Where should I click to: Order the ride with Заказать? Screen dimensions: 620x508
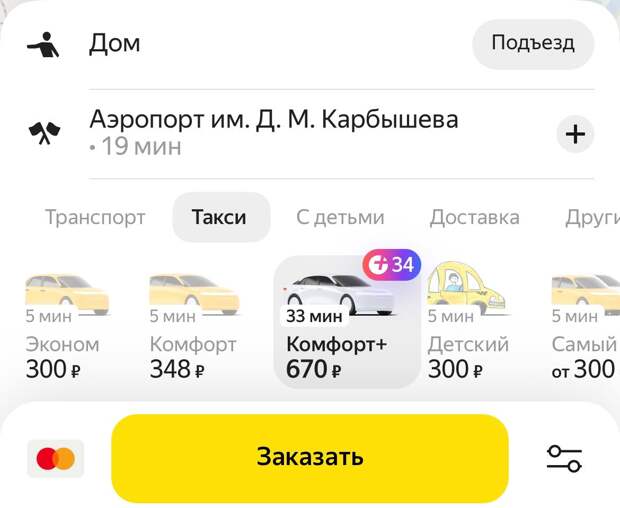coord(309,458)
